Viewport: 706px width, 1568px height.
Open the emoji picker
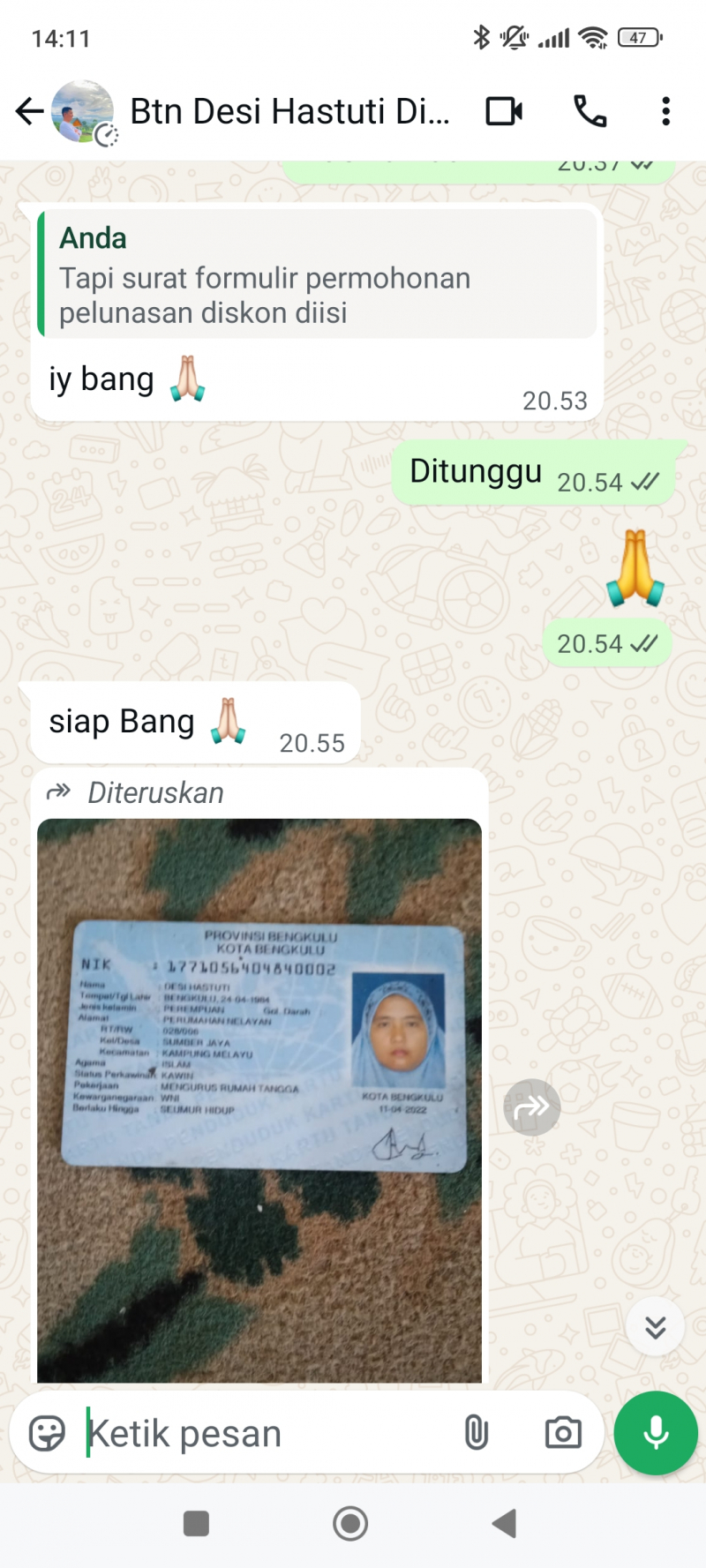[x=47, y=1433]
